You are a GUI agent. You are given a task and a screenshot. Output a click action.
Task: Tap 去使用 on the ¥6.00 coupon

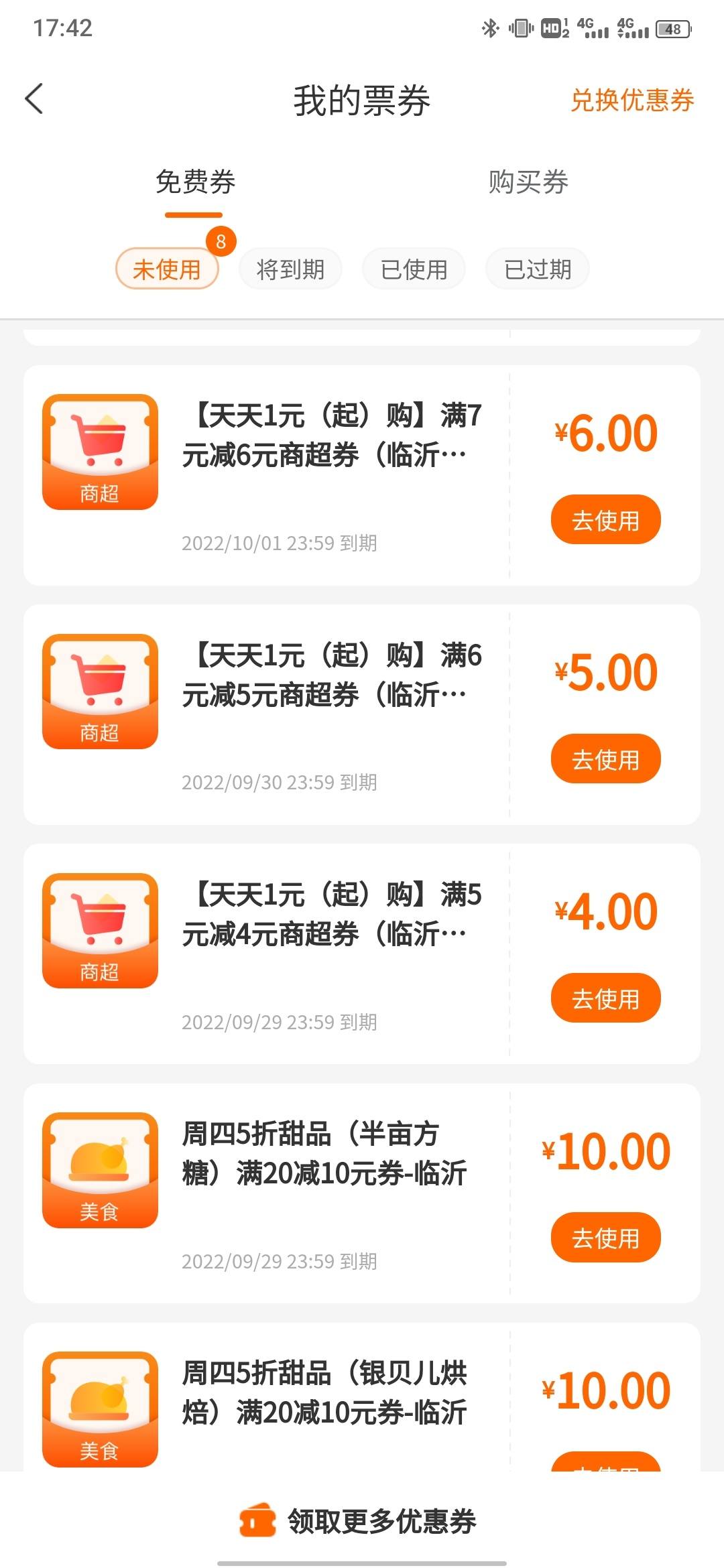point(605,520)
